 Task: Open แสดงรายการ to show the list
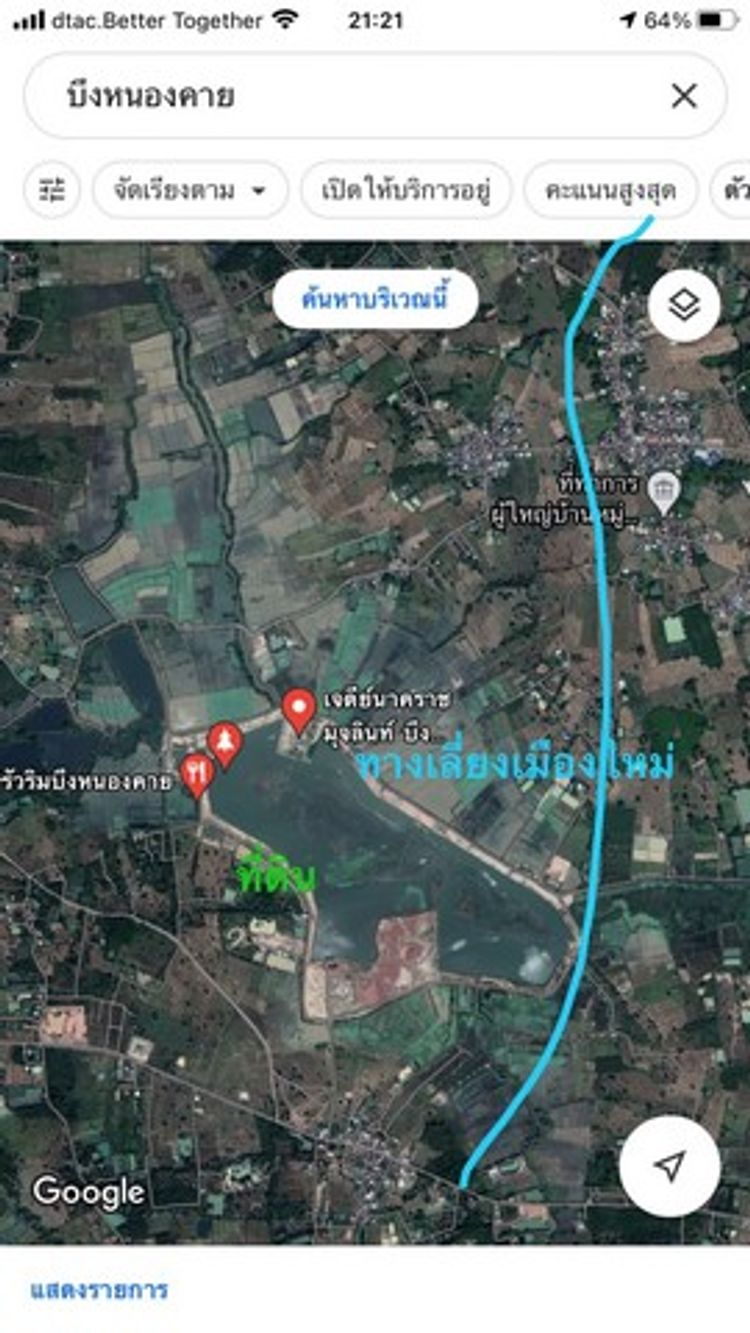99,1289
